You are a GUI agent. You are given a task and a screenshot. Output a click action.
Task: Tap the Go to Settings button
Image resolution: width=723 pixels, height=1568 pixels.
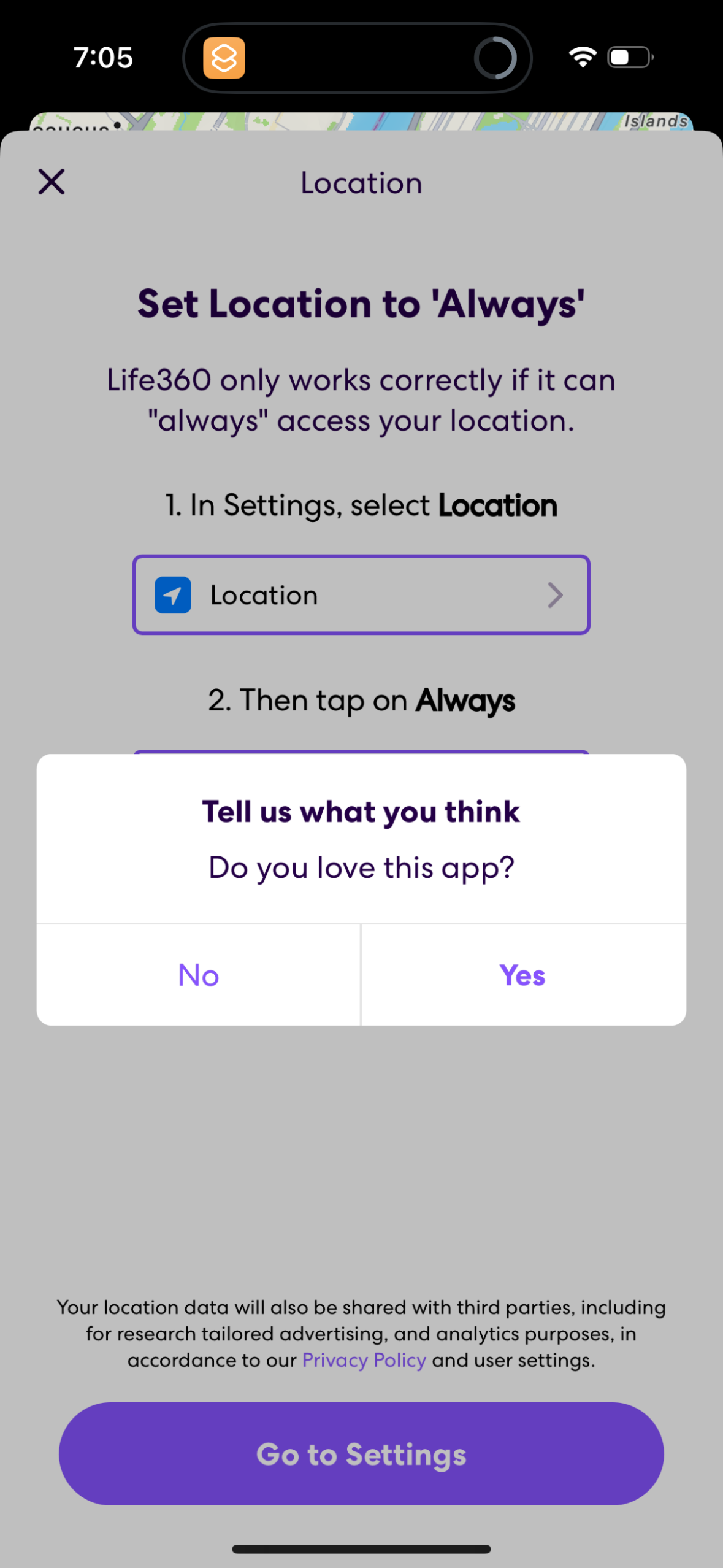[x=361, y=1453]
